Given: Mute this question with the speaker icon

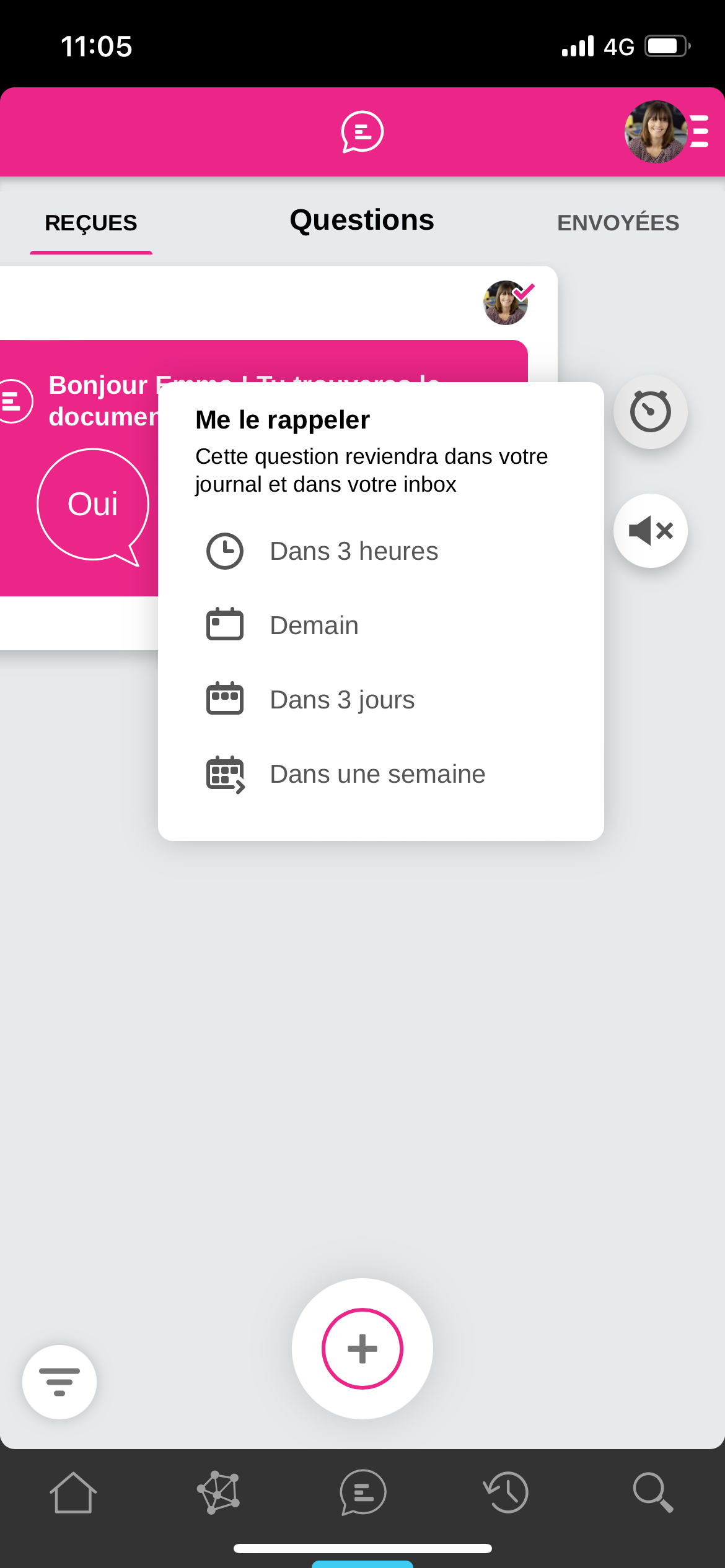Looking at the screenshot, I should click(x=650, y=531).
